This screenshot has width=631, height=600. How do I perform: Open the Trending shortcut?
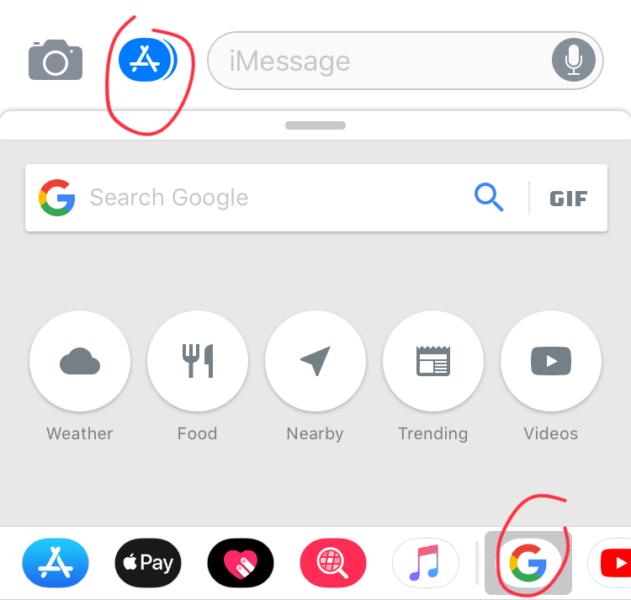(433, 361)
